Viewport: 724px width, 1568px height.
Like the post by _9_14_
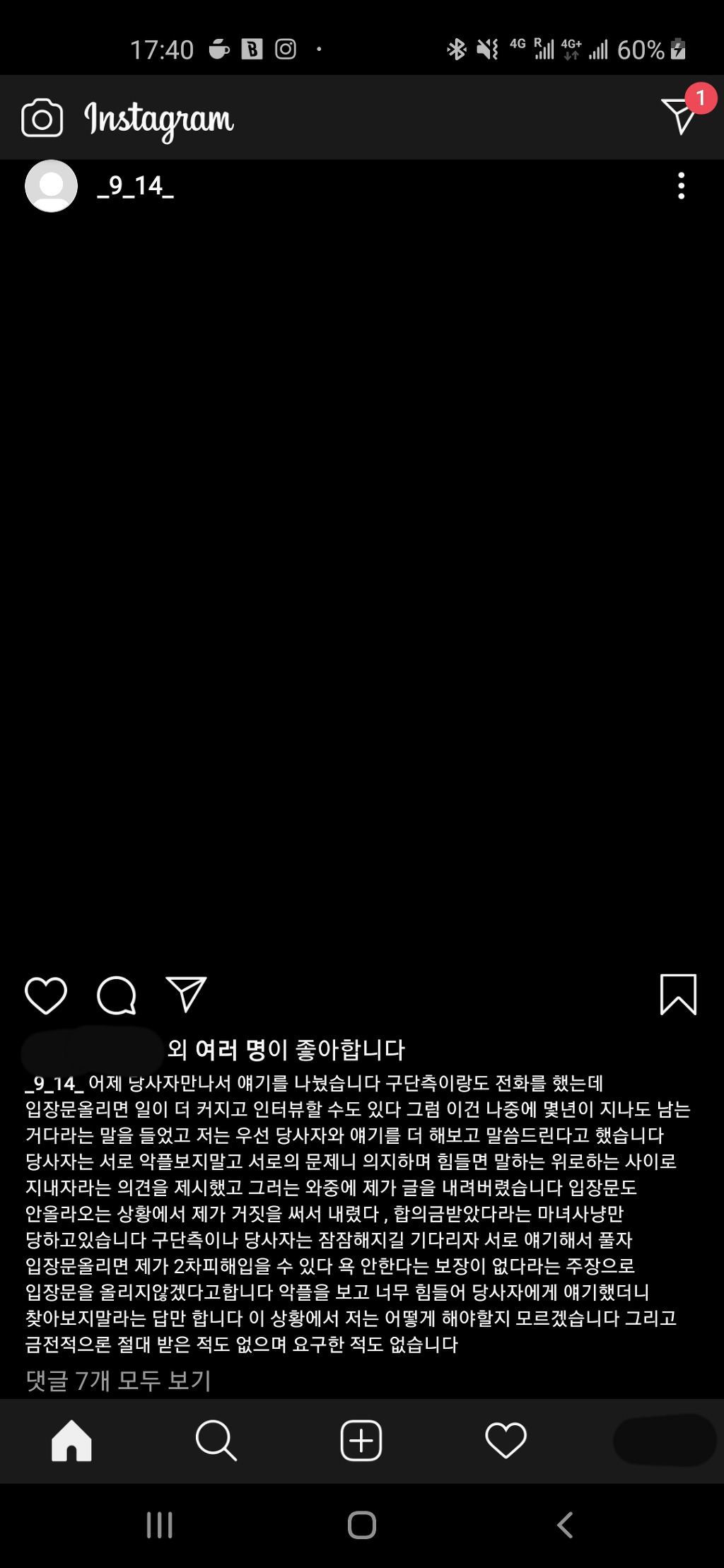46,995
